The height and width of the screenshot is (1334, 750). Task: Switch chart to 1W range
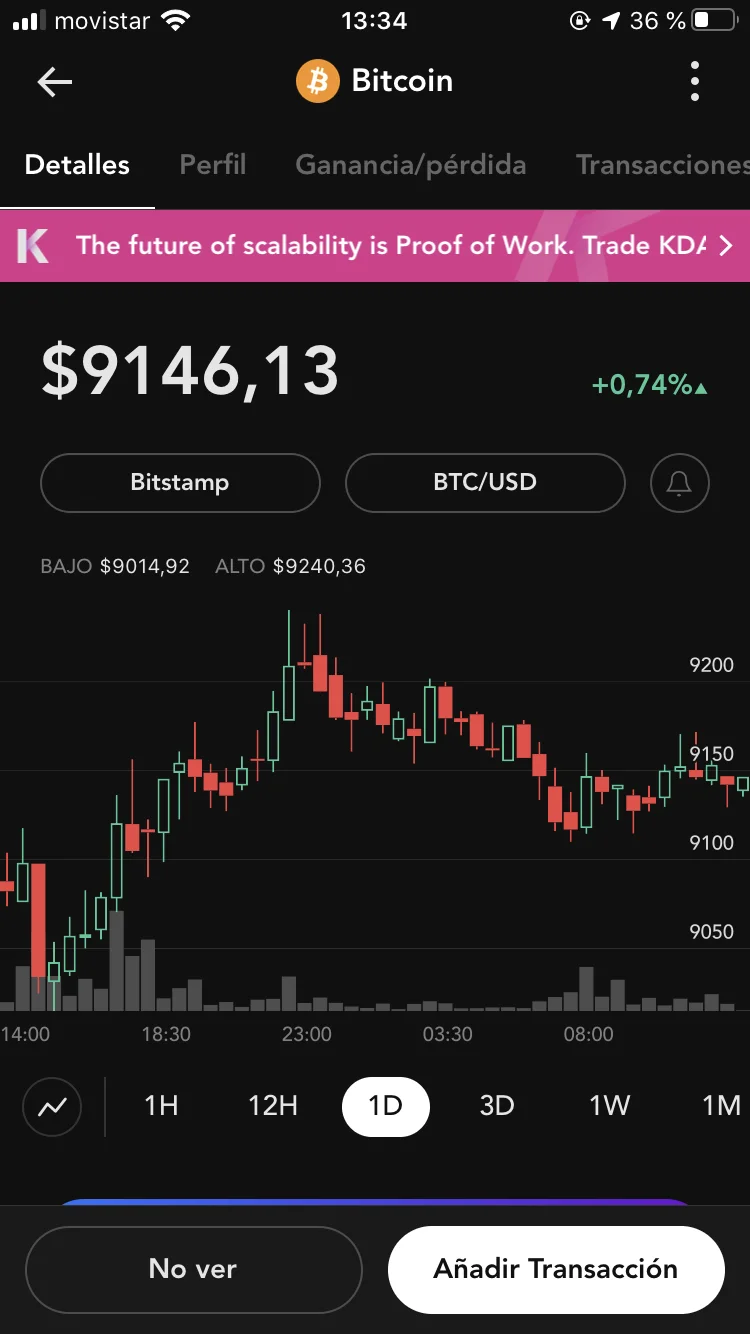[x=609, y=1106]
